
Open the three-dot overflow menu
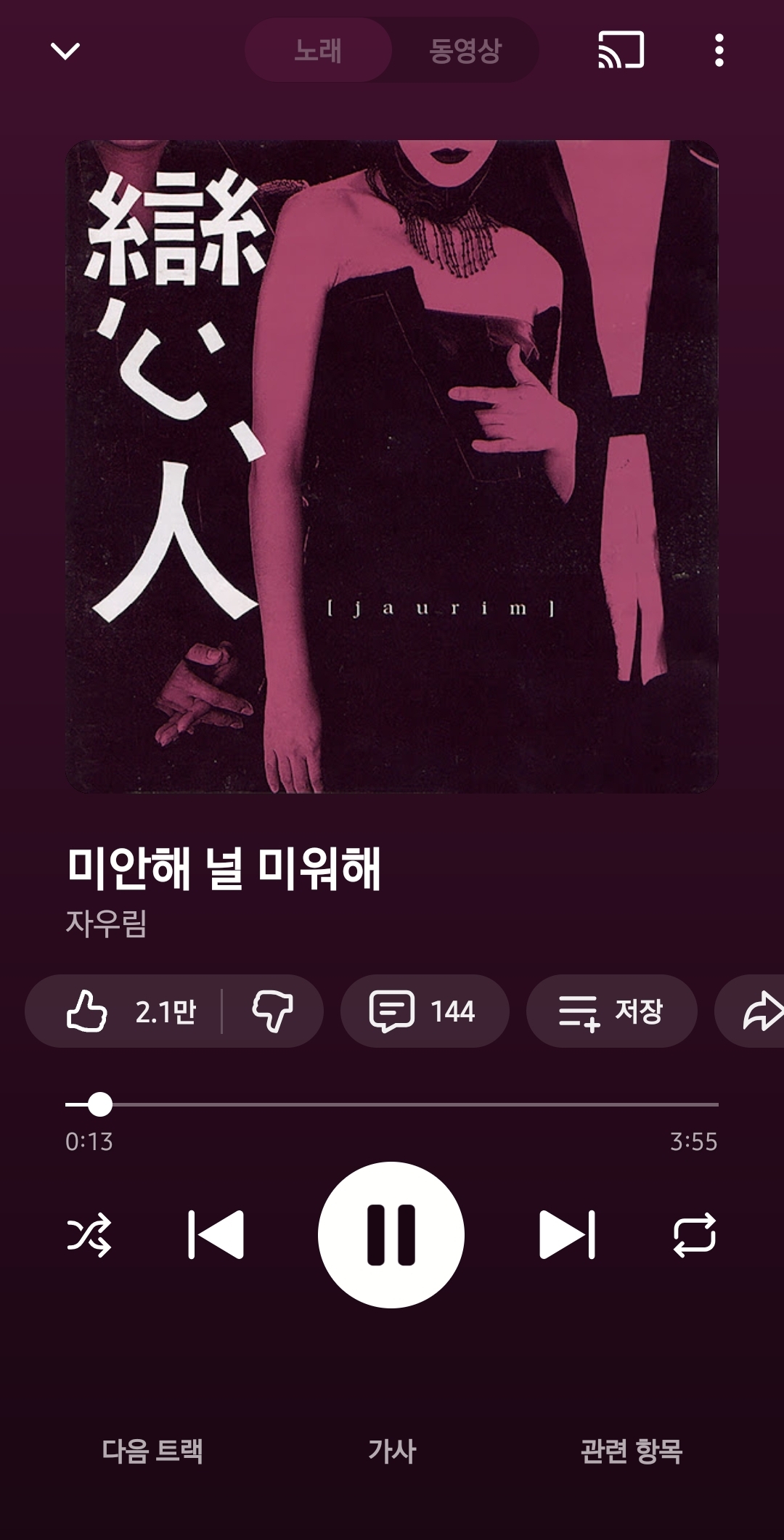[719, 50]
